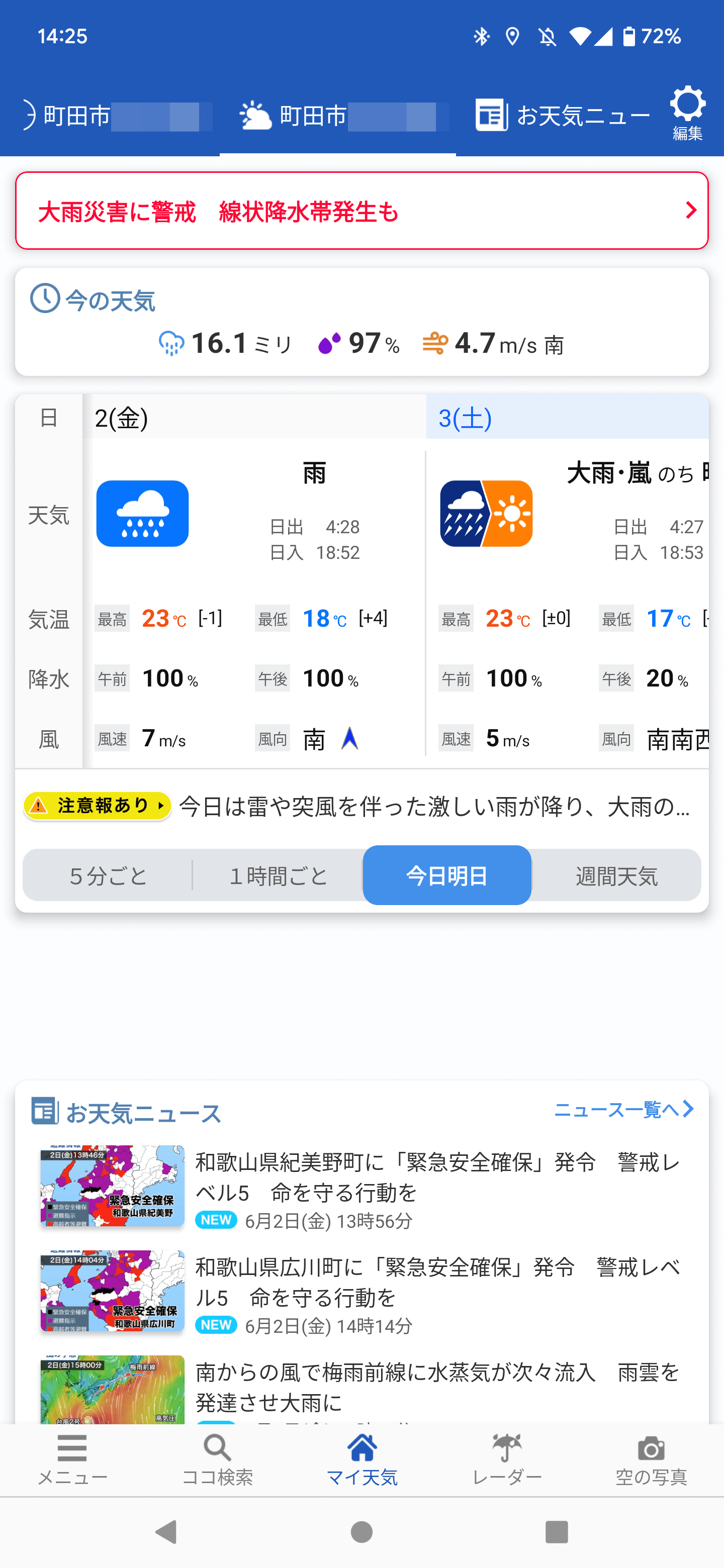The image size is (724, 1568).
Task: Select the 1時間ごと forecast view
Action: (x=277, y=874)
